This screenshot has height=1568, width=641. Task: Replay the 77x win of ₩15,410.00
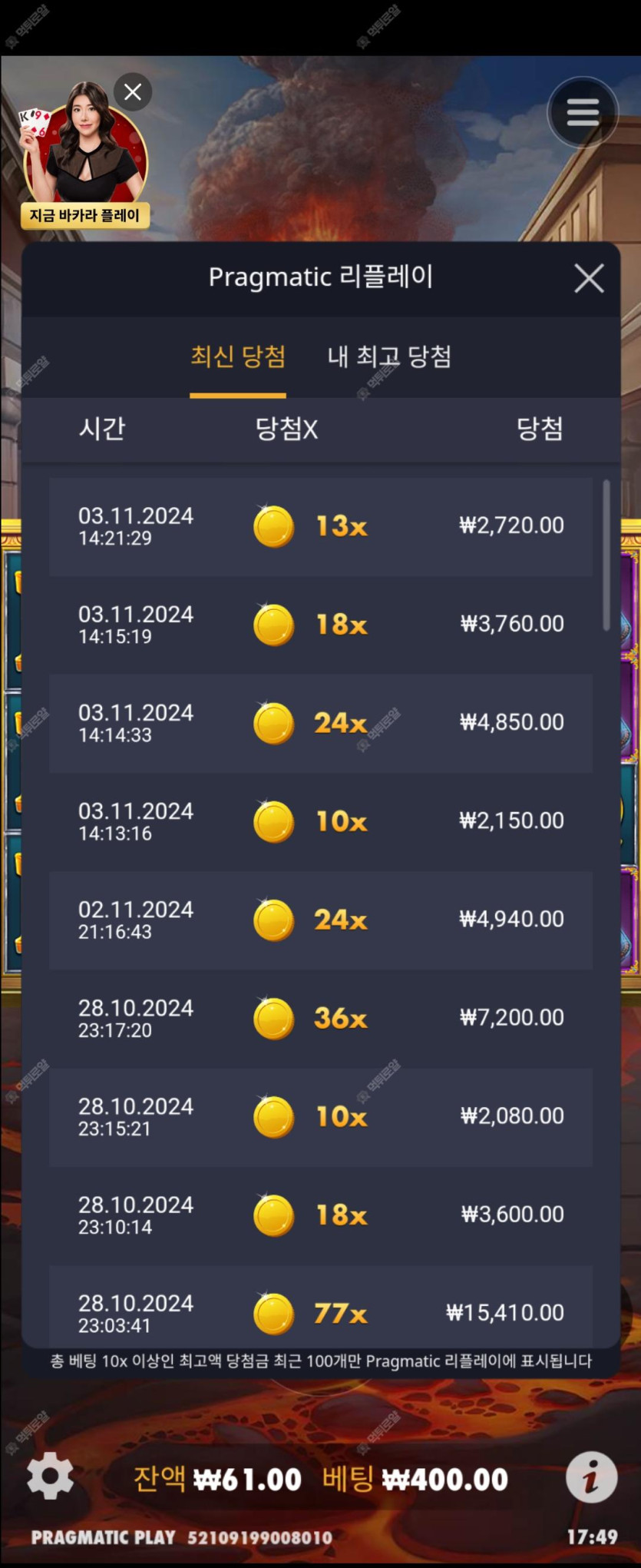tap(320, 1310)
